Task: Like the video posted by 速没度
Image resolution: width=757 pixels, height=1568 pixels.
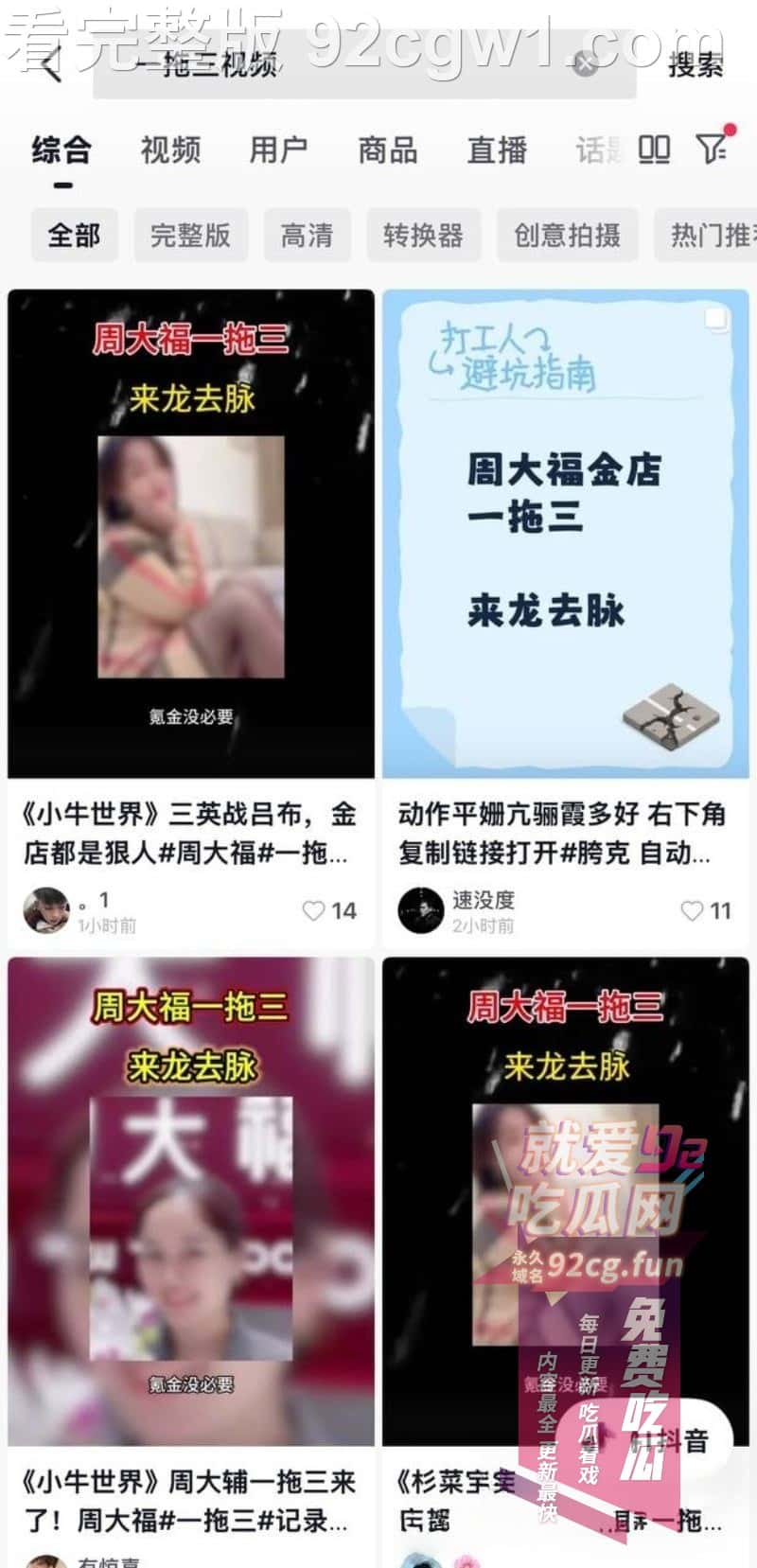Action: point(693,910)
